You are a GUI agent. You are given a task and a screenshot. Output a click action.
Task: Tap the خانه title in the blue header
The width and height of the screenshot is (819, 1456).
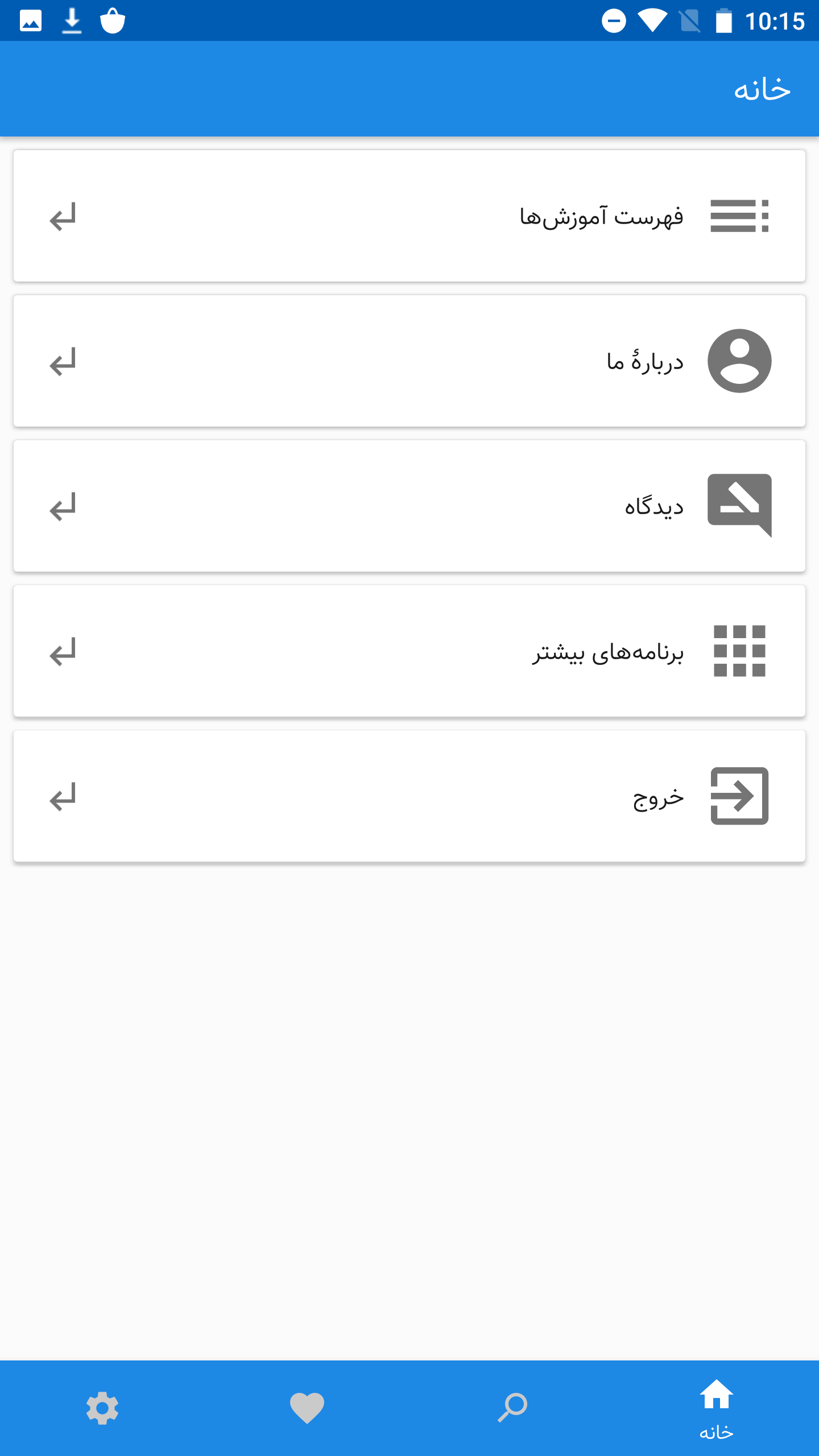[x=762, y=88]
